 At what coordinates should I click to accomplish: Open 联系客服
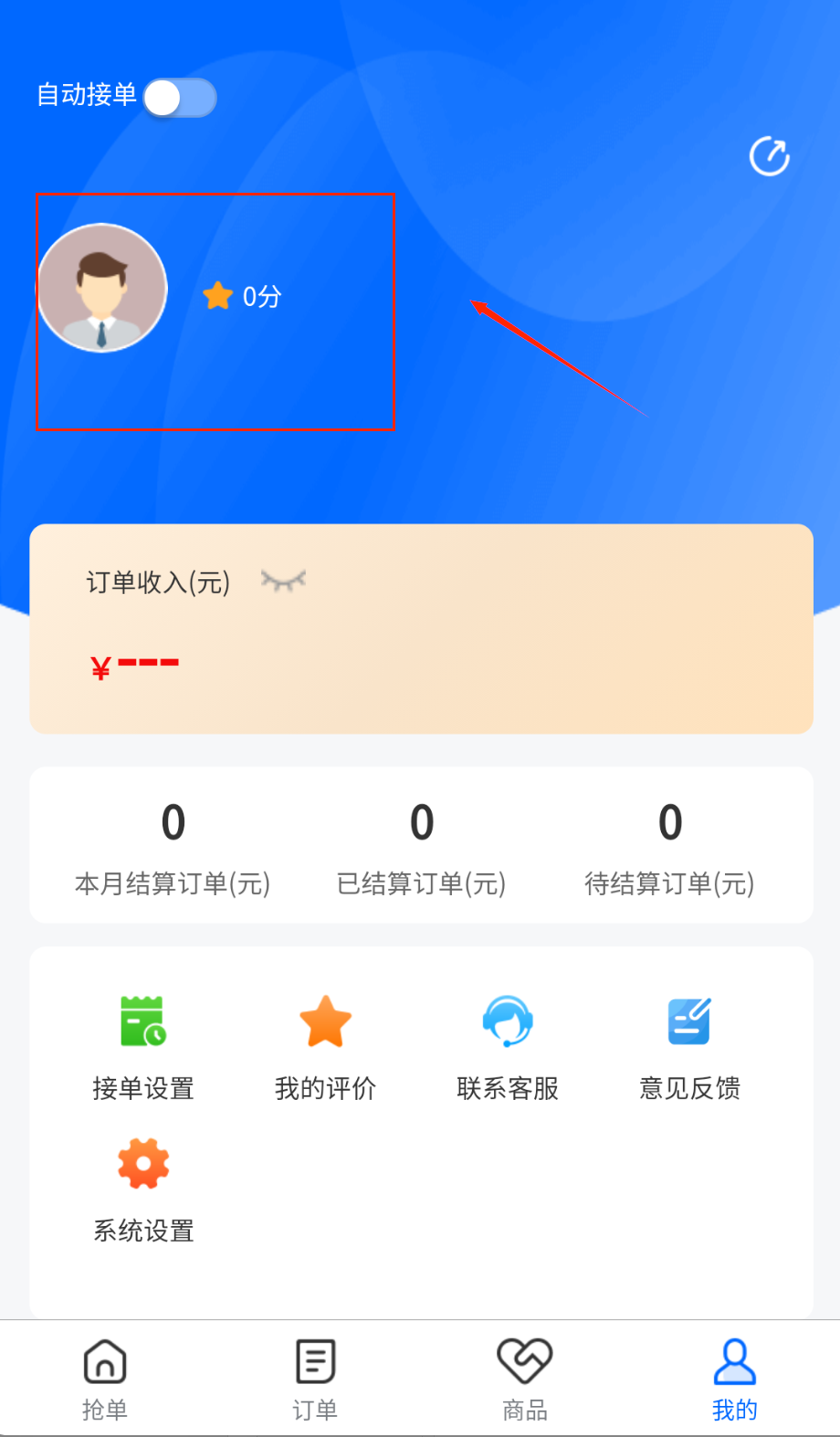click(508, 1047)
